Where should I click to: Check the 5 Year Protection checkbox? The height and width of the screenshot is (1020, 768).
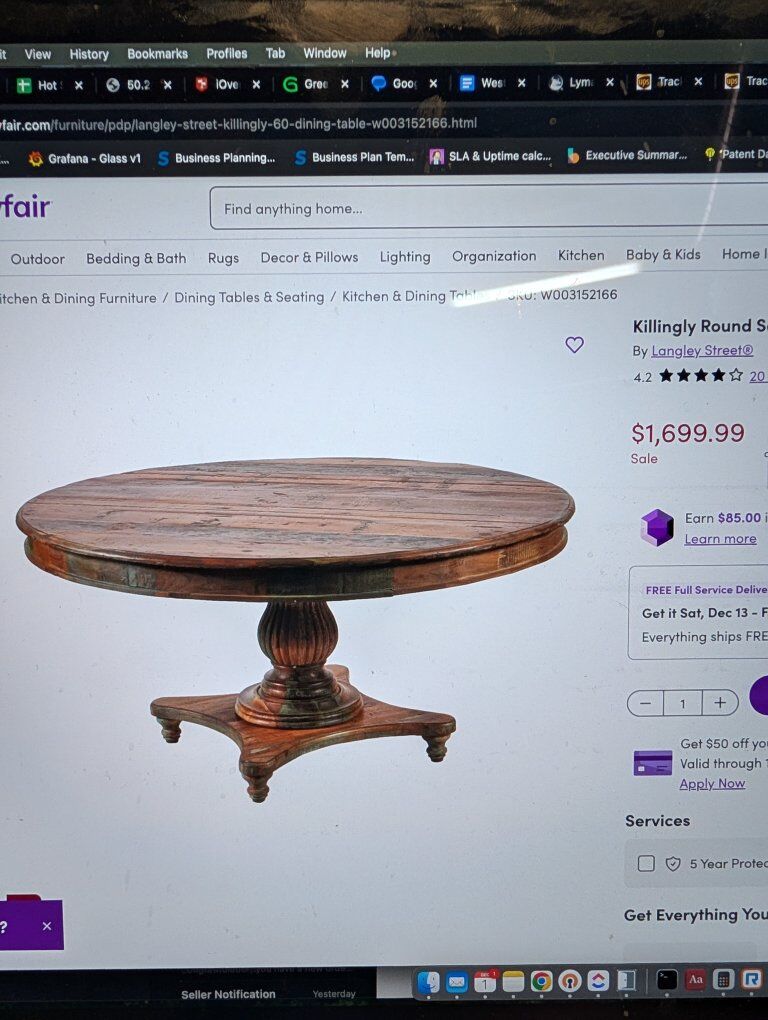[646, 863]
